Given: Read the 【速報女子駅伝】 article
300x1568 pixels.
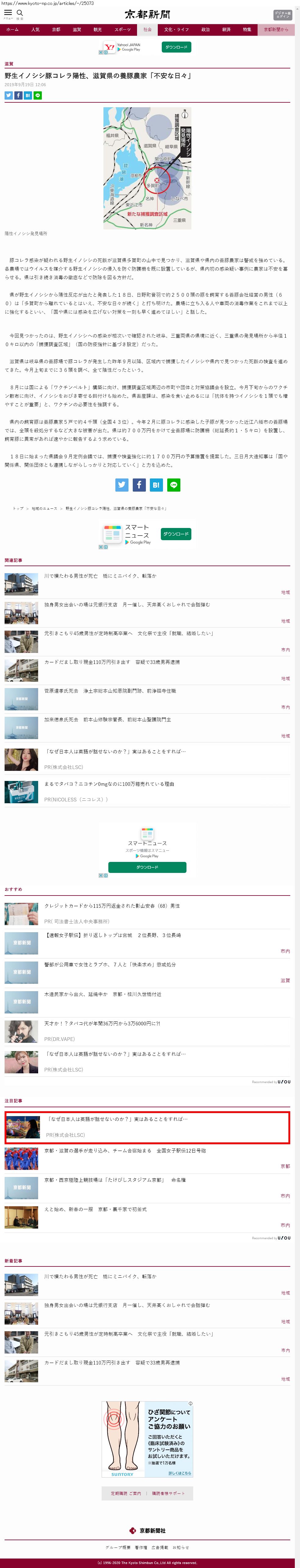Looking at the screenshot, I should tap(113, 935).
